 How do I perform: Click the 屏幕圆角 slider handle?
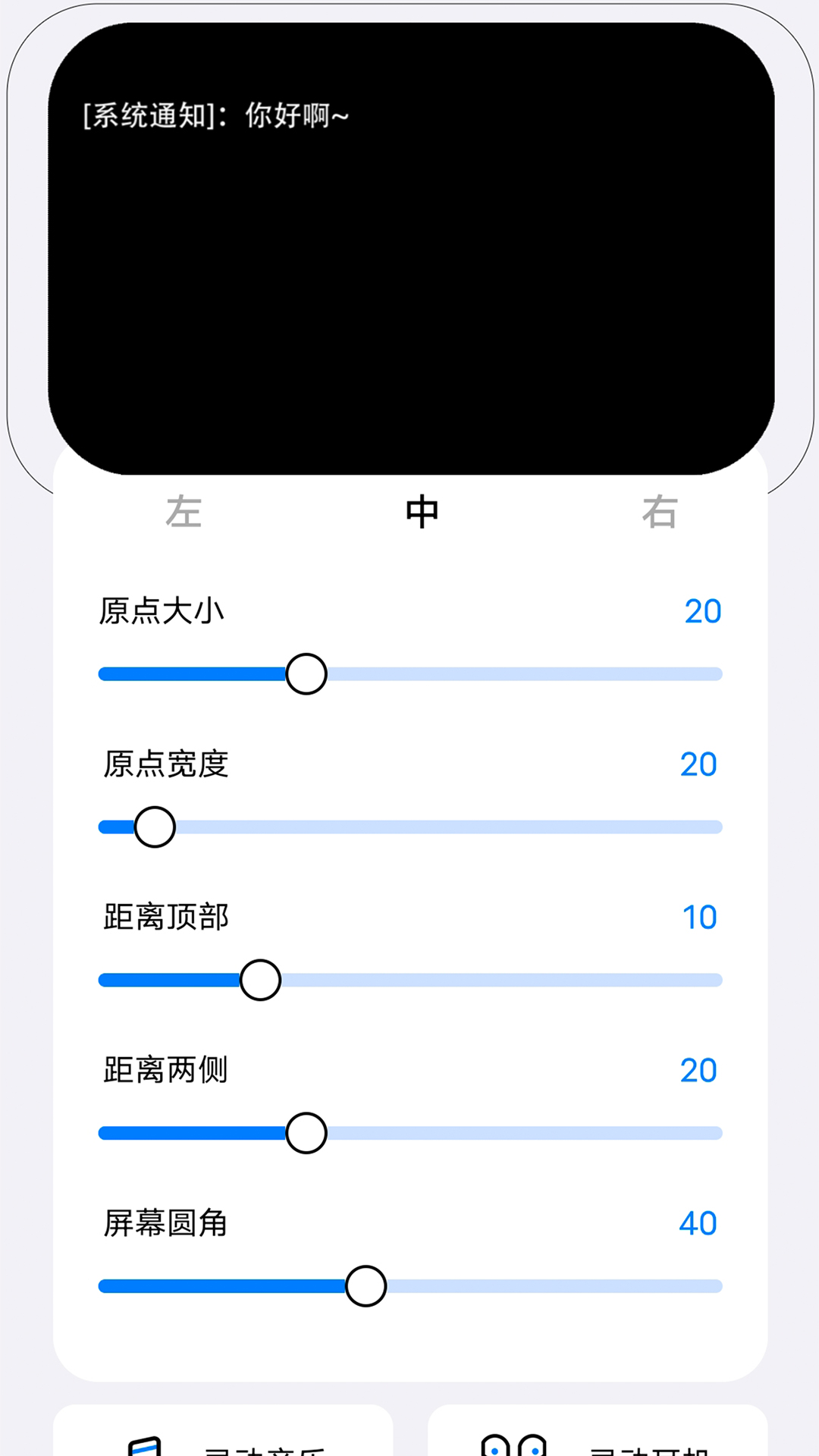366,1285
